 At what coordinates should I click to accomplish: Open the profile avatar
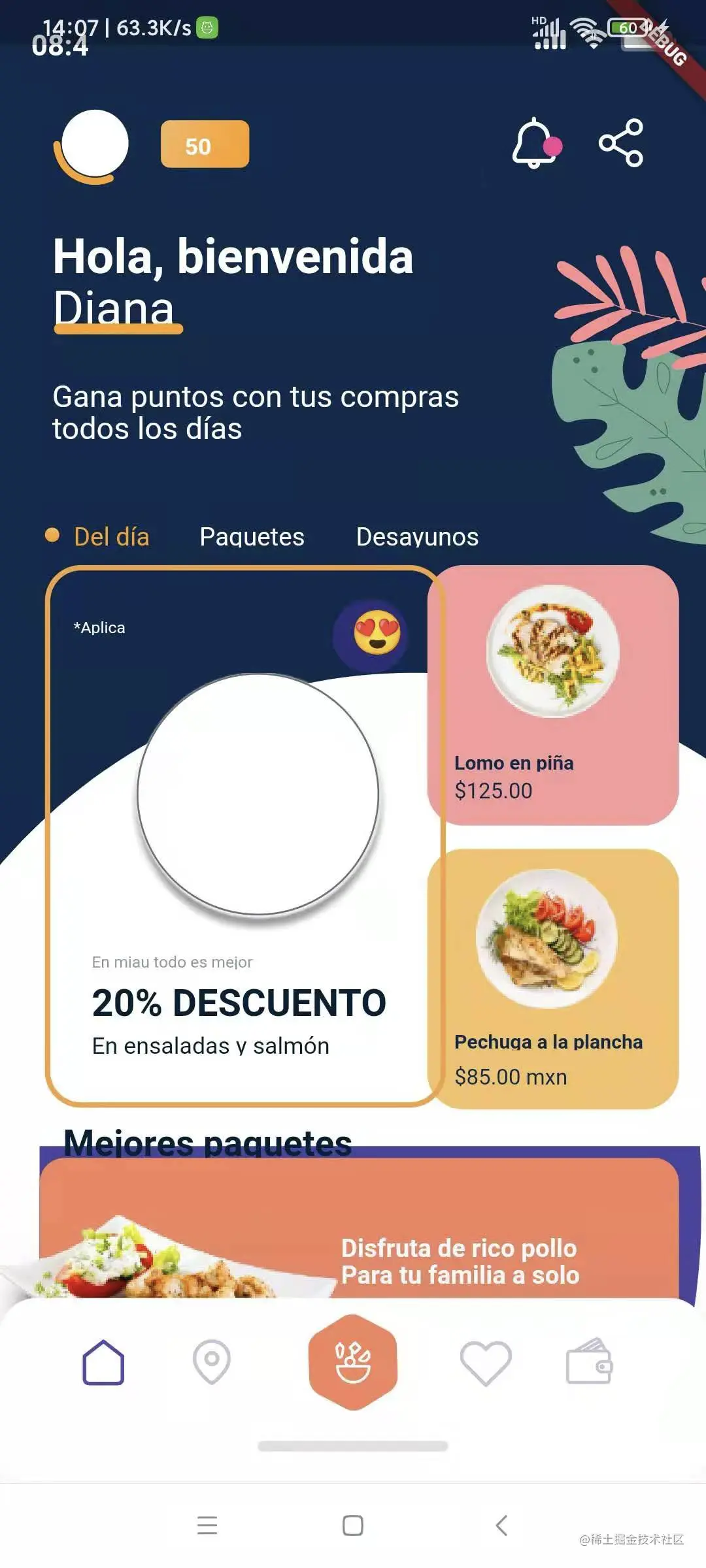94,144
